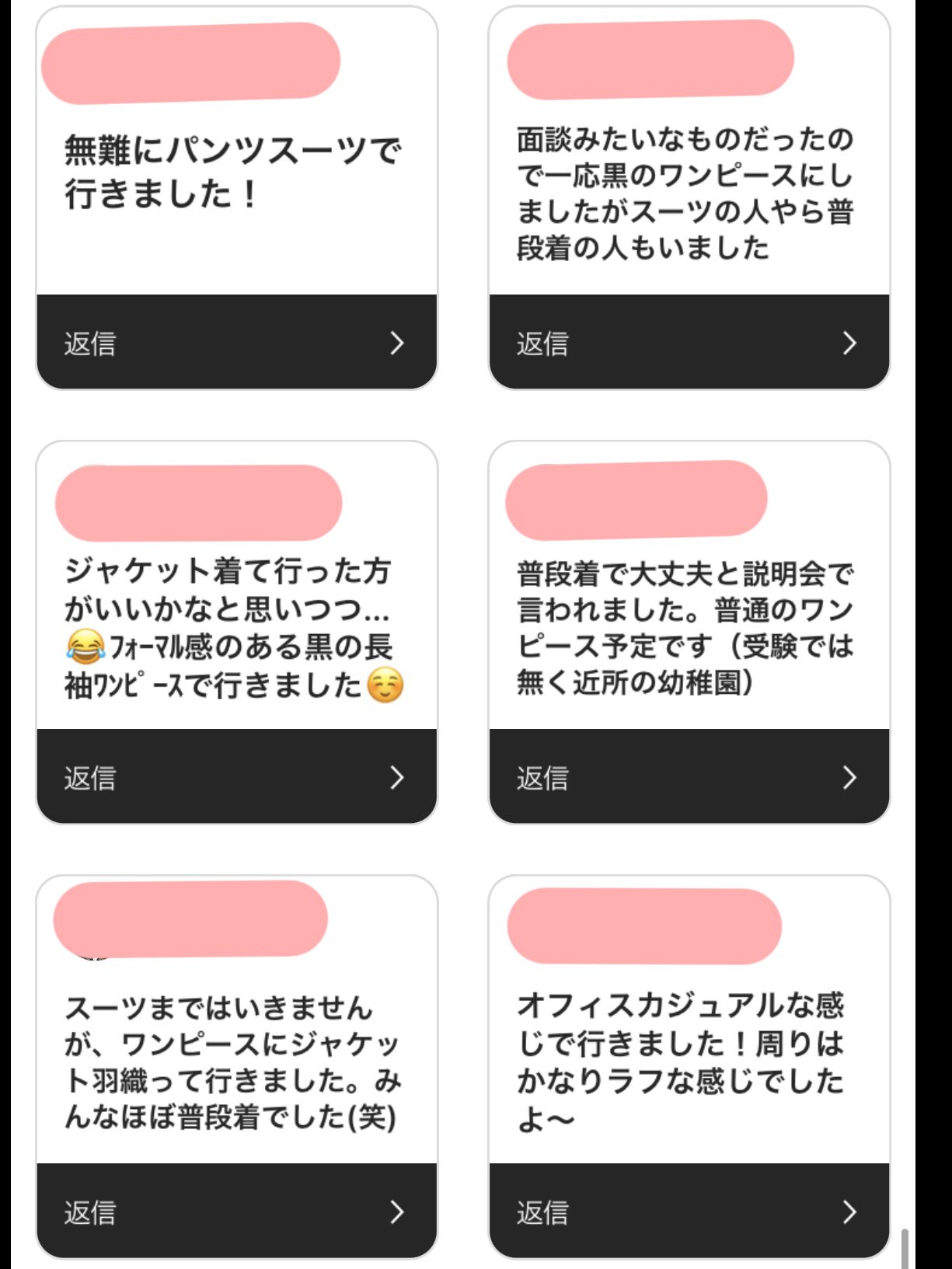Reply to the スーツまではいきません answer
This screenshot has height=1269, width=952.
[236, 1211]
